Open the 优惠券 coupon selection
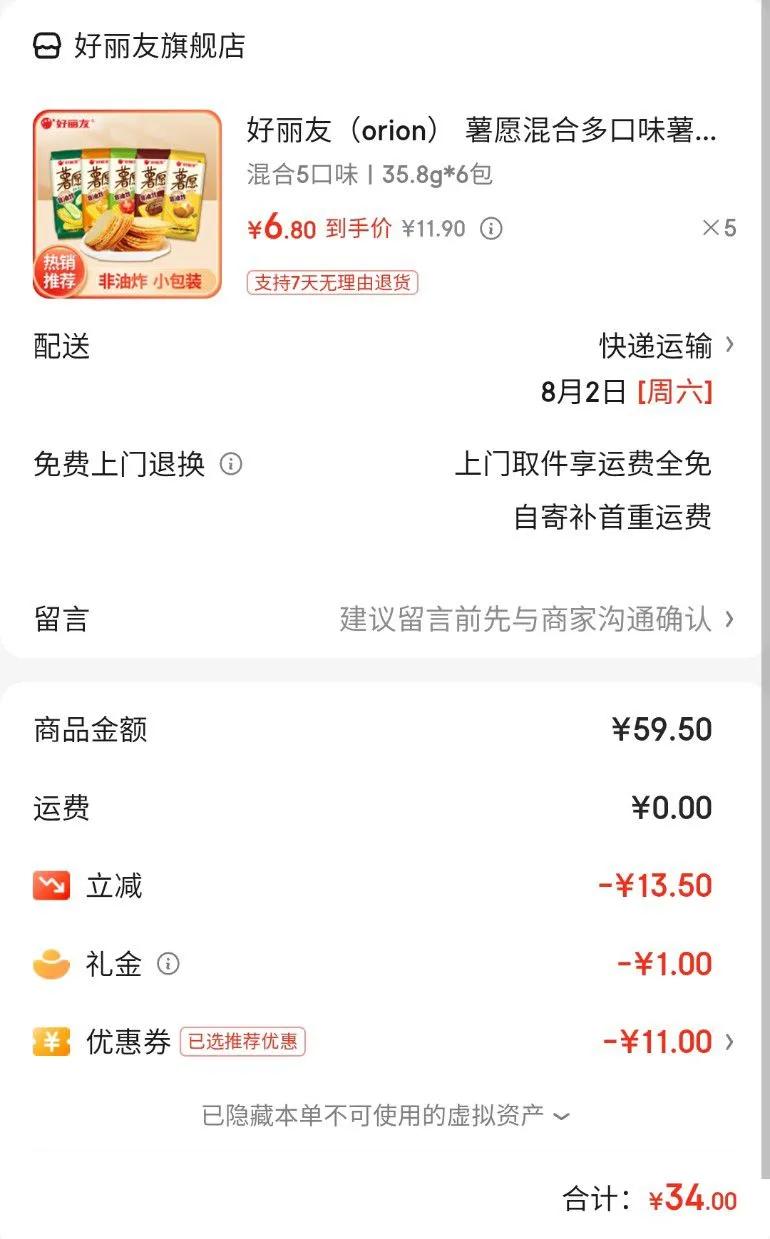The image size is (770, 1239). click(668, 1042)
